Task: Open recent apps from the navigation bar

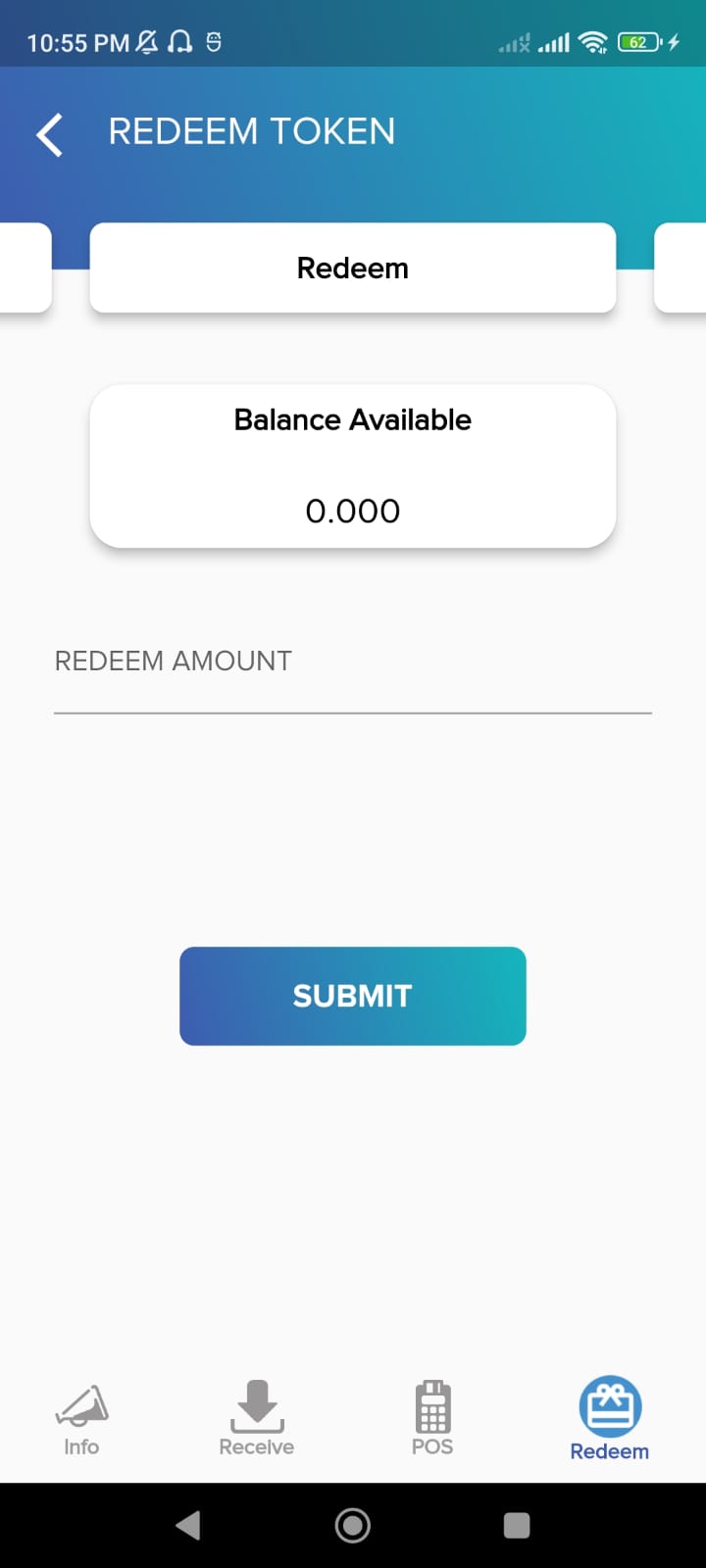Action: [516, 1525]
